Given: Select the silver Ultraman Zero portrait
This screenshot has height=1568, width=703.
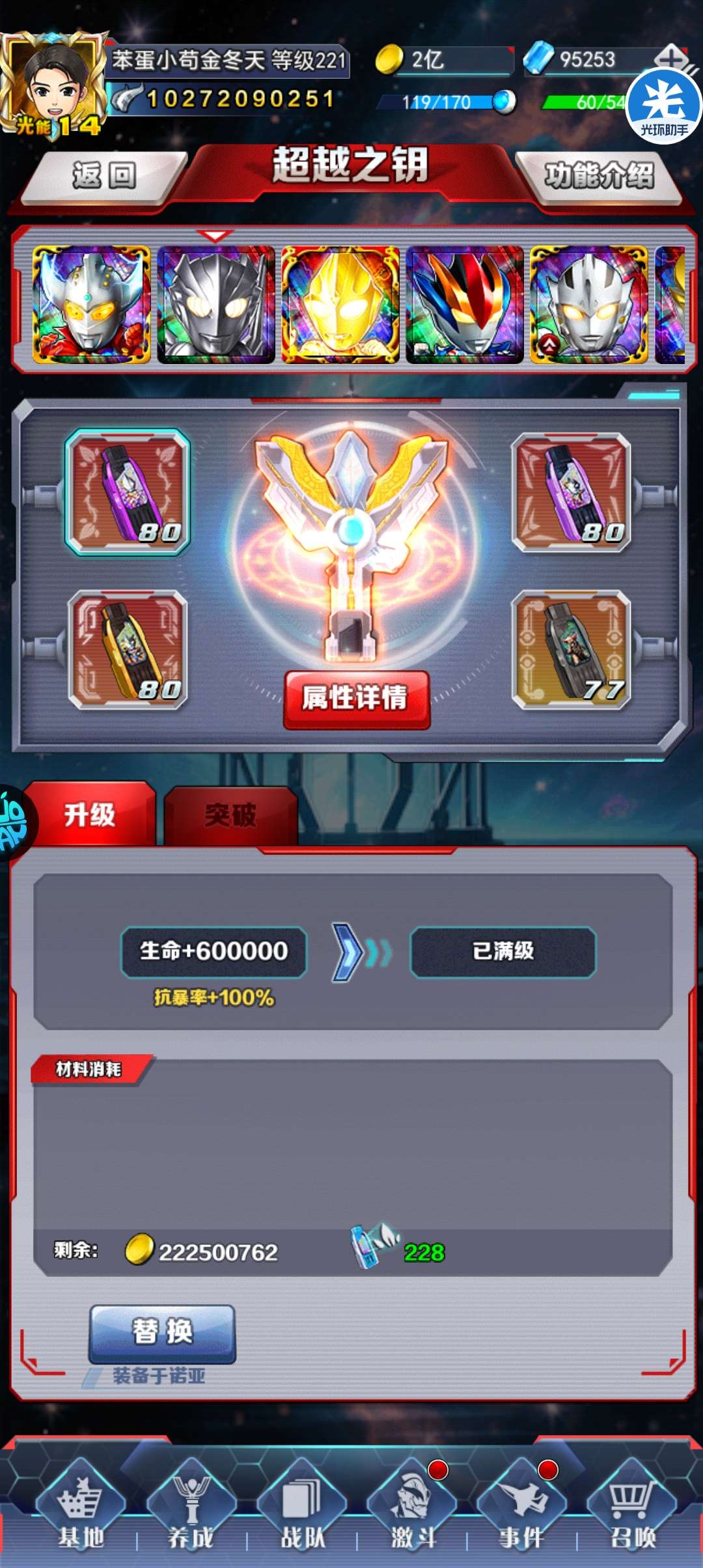Looking at the screenshot, I should pyautogui.click(x=588, y=304).
